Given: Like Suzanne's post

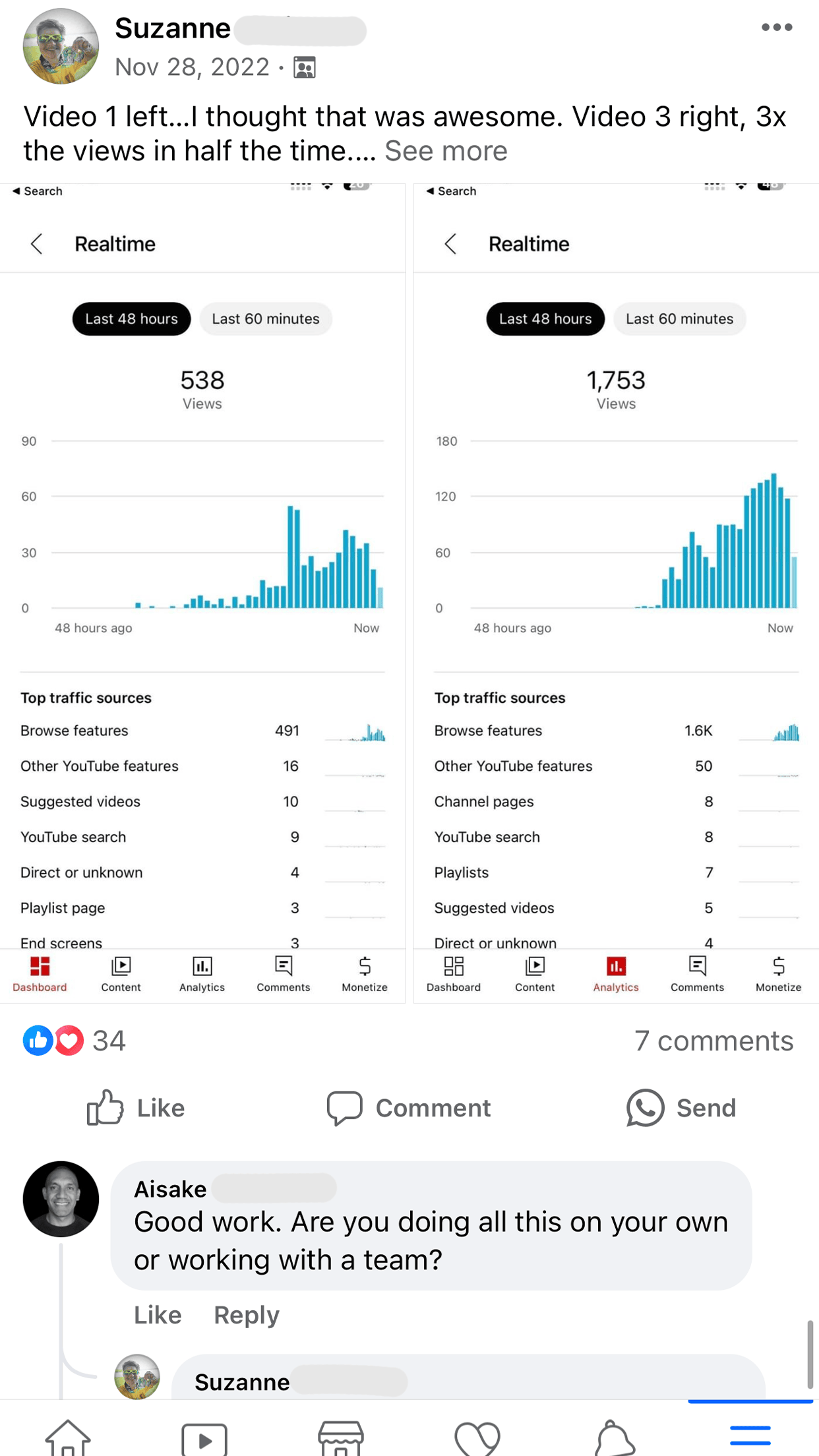Looking at the screenshot, I should click(136, 1108).
